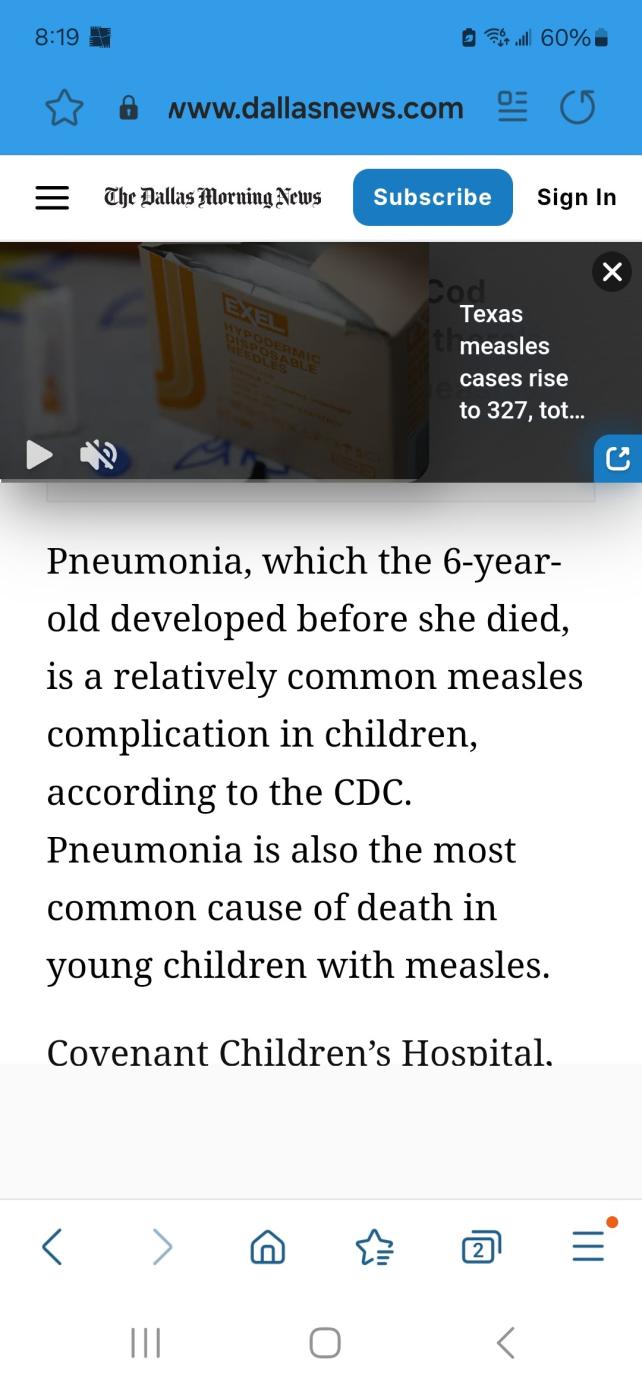Tap the Subscribe button
Viewport: 642px width, 1391px height.
point(432,197)
